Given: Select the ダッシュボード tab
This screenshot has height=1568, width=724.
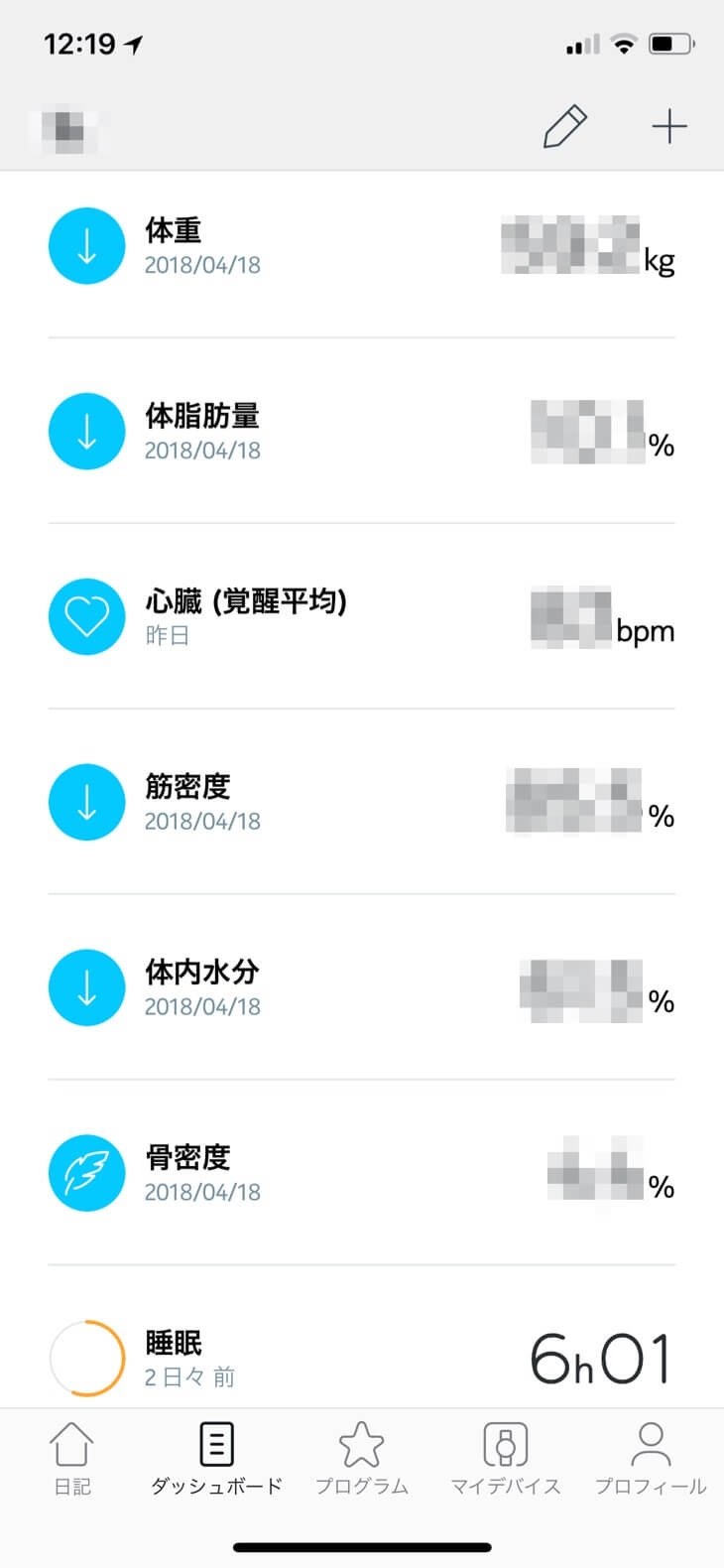Looking at the screenshot, I should click(x=216, y=1458).
